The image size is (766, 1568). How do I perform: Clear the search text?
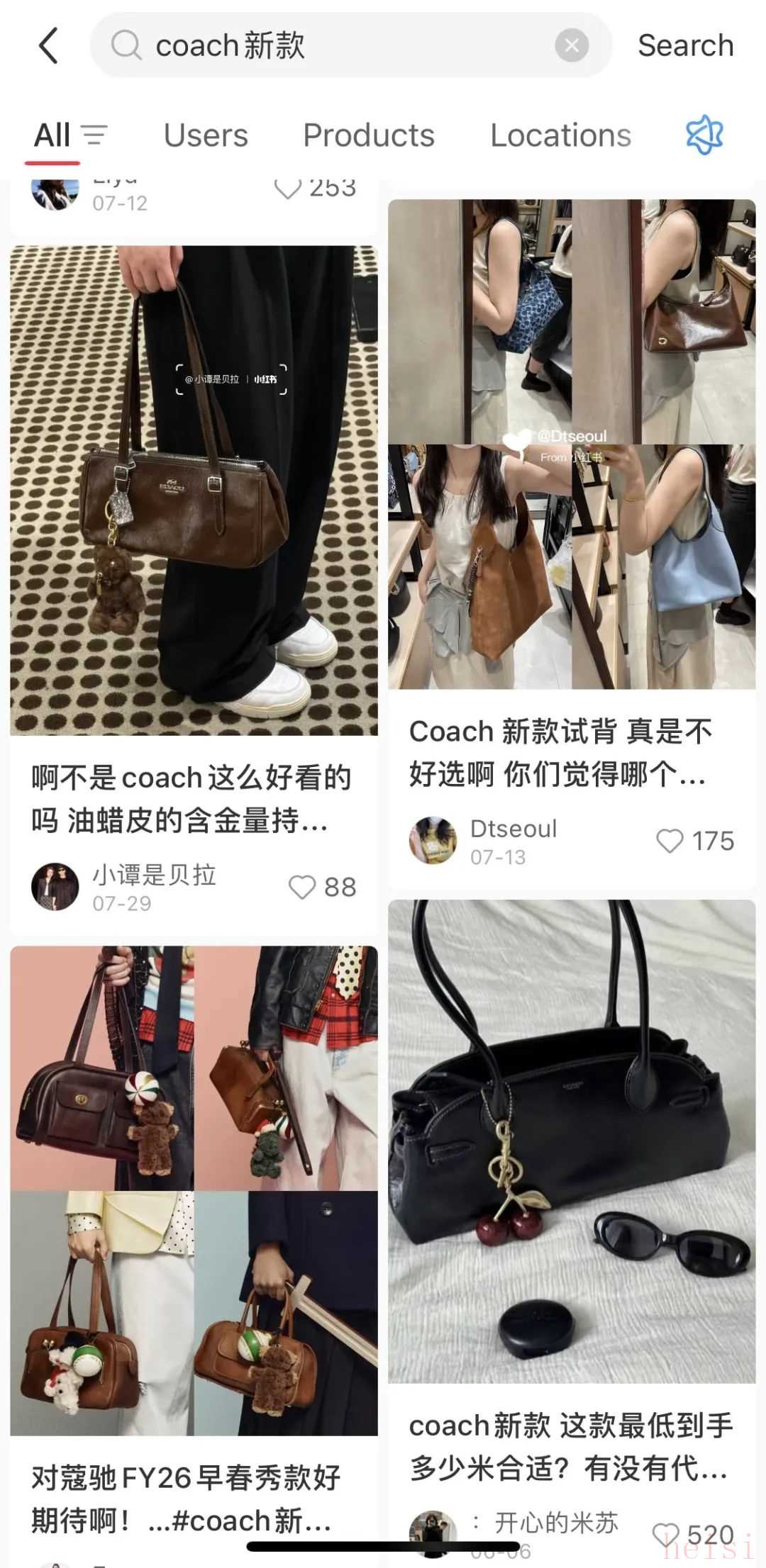[x=572, y=46]
